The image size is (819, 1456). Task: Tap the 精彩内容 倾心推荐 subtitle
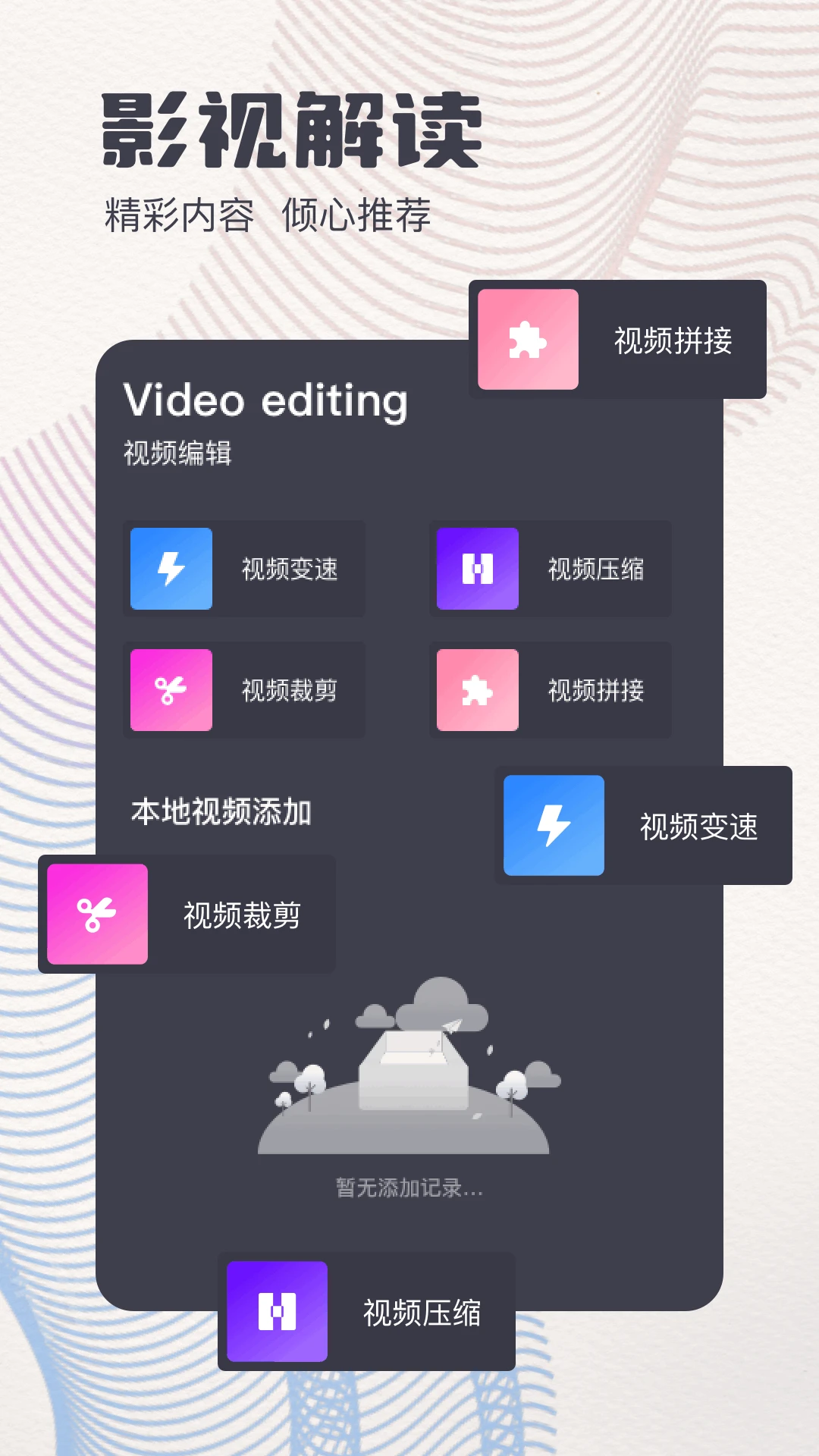(x=271, y=215)
